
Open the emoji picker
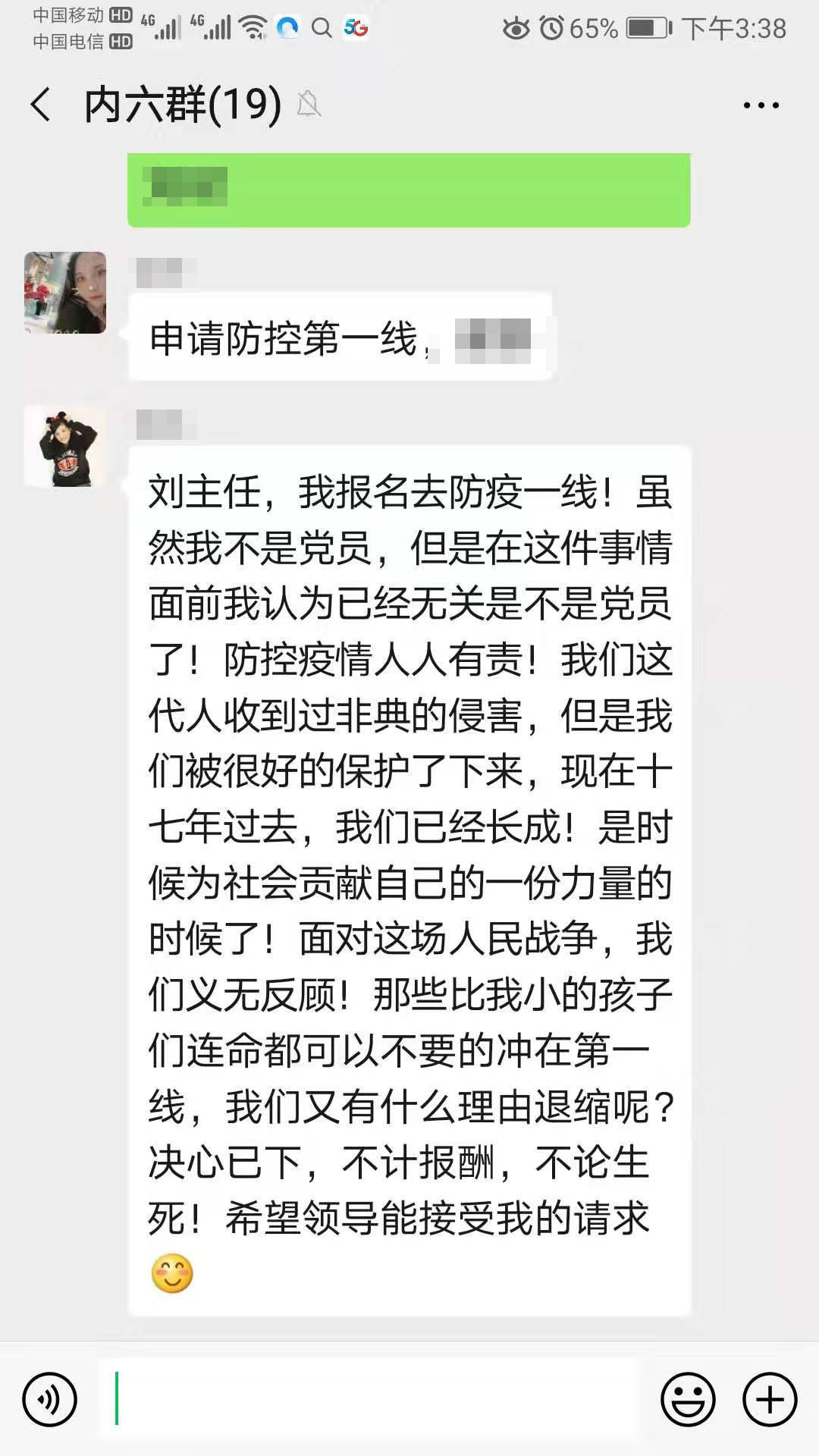click(688, 1399)
